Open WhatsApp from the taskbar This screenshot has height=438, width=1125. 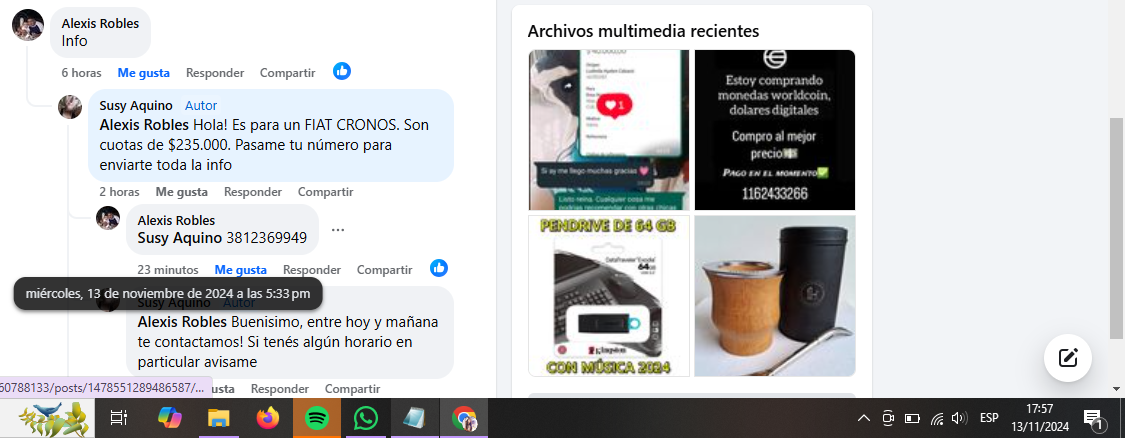(x=366, y=418)
